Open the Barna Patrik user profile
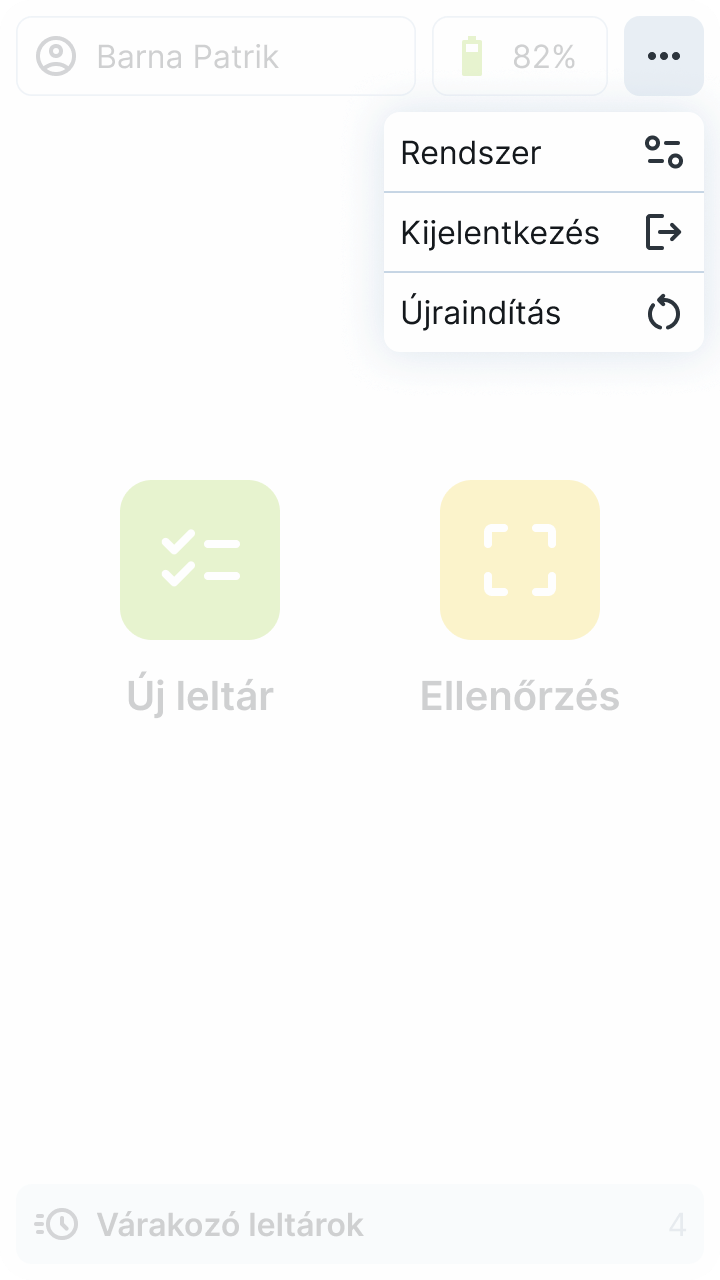Screen dimensions: 720x1280 [x=216, y=57]
